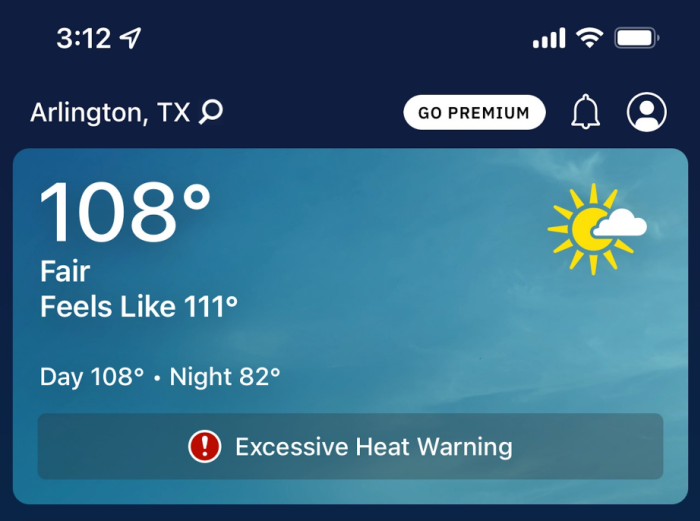Search for a location next to Arlington, TX

tap(211, 112)
